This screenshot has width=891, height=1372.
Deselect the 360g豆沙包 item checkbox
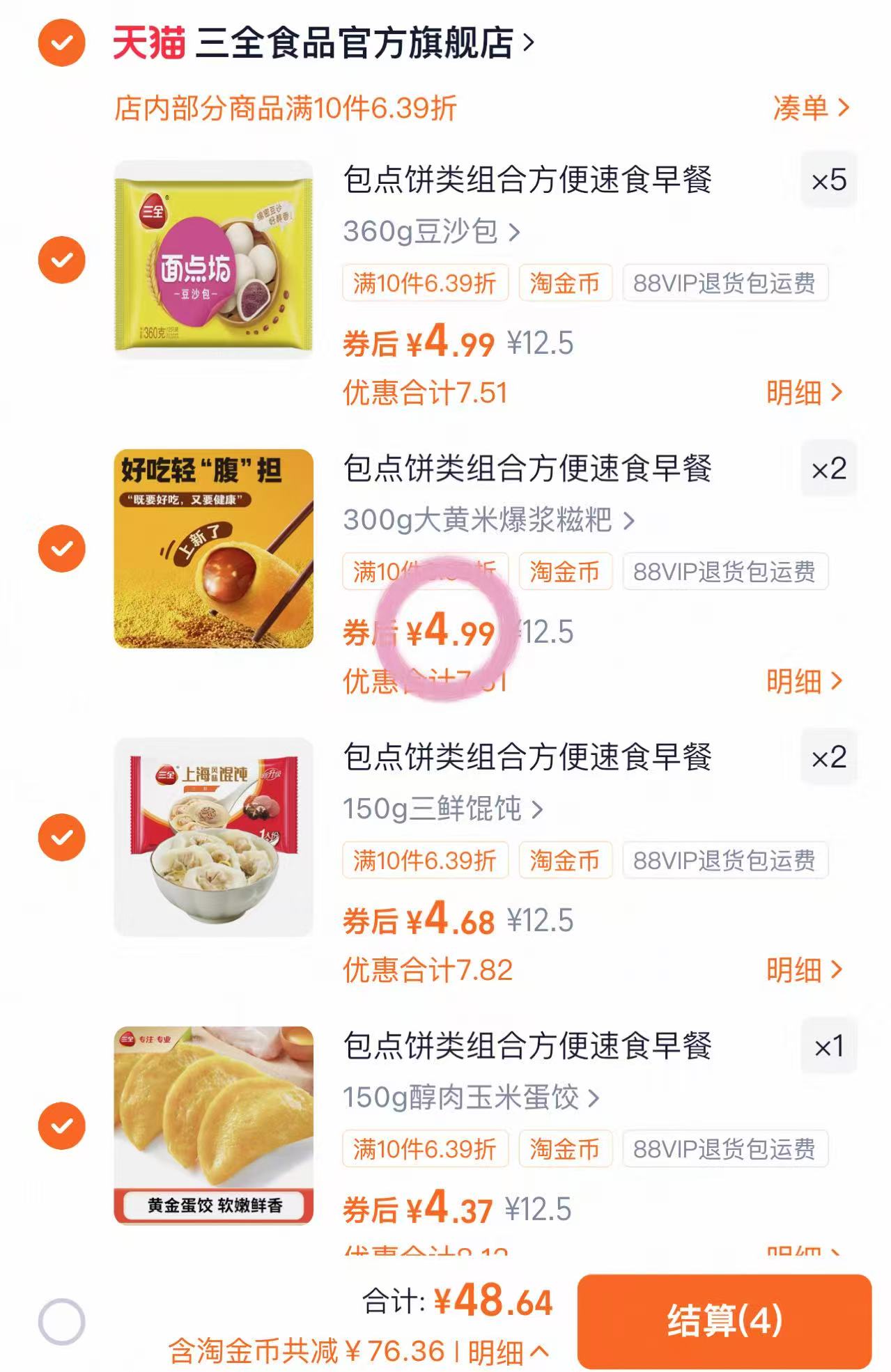61,258
